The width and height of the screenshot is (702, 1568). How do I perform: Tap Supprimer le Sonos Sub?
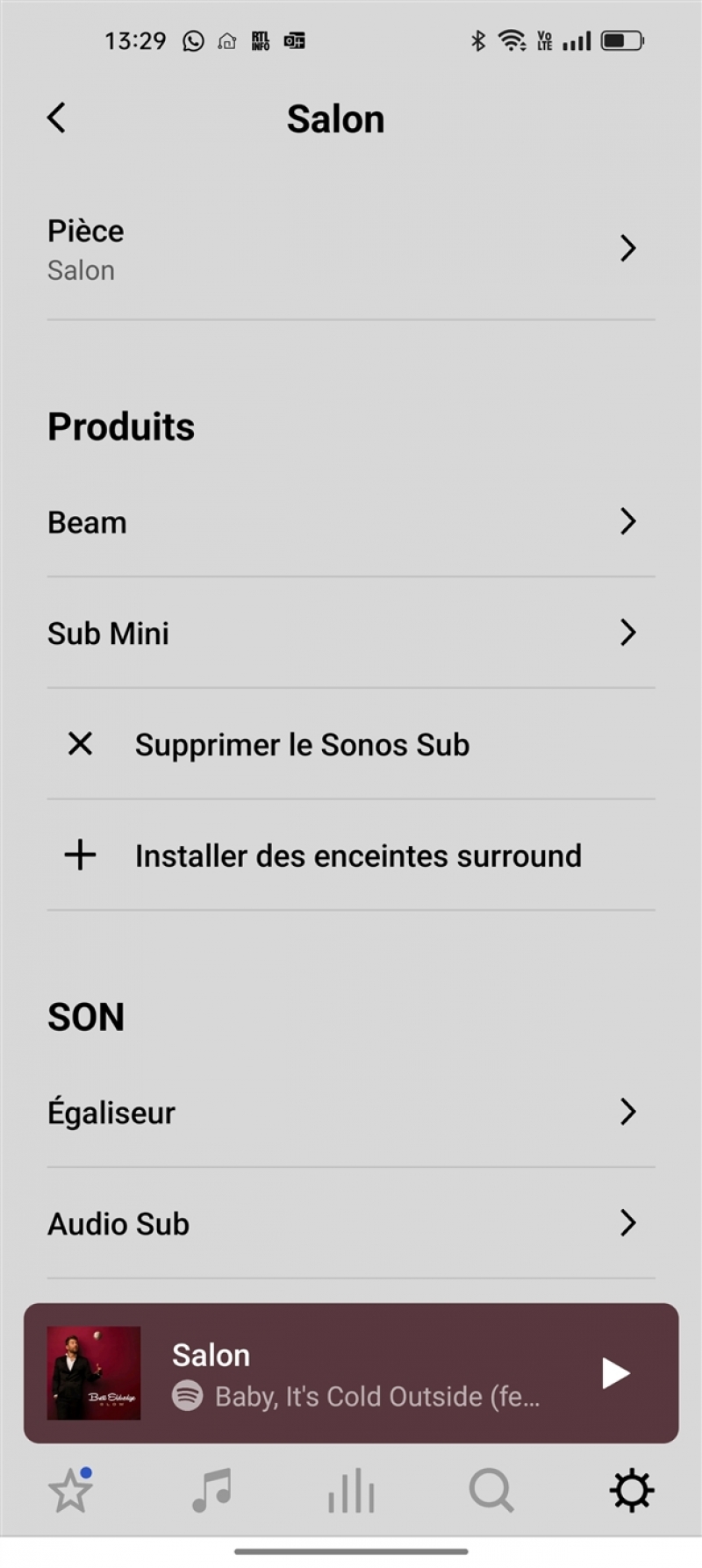[x=302, y=745]
